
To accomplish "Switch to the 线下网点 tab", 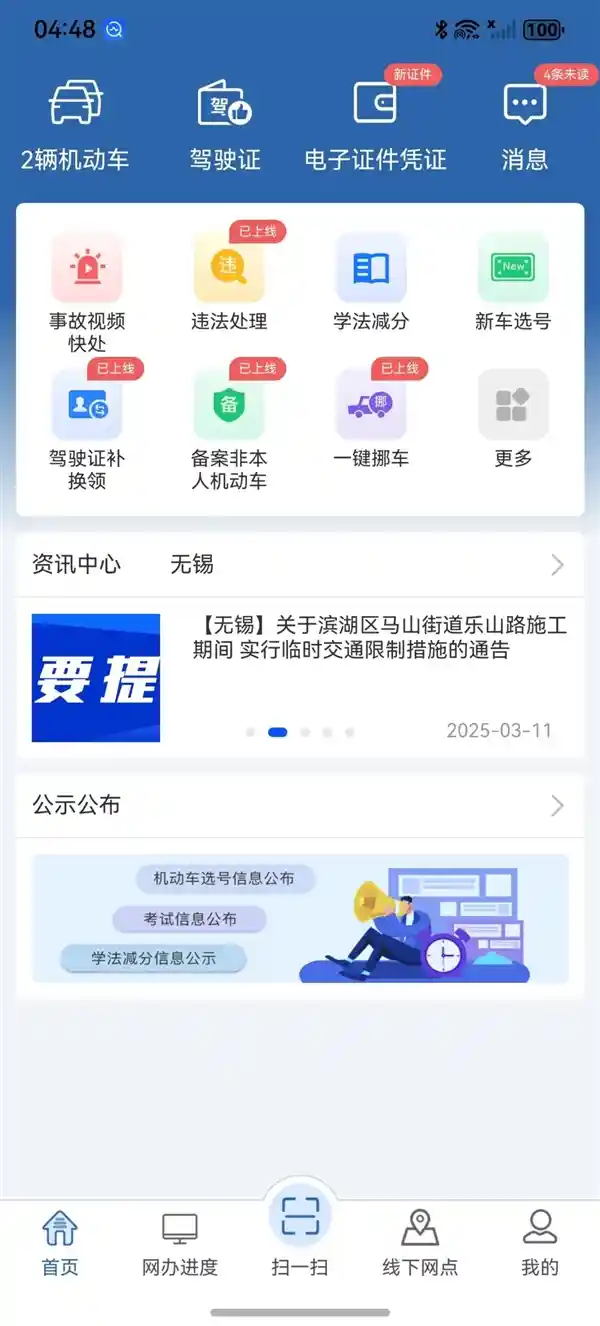I will coord(420,1244).
